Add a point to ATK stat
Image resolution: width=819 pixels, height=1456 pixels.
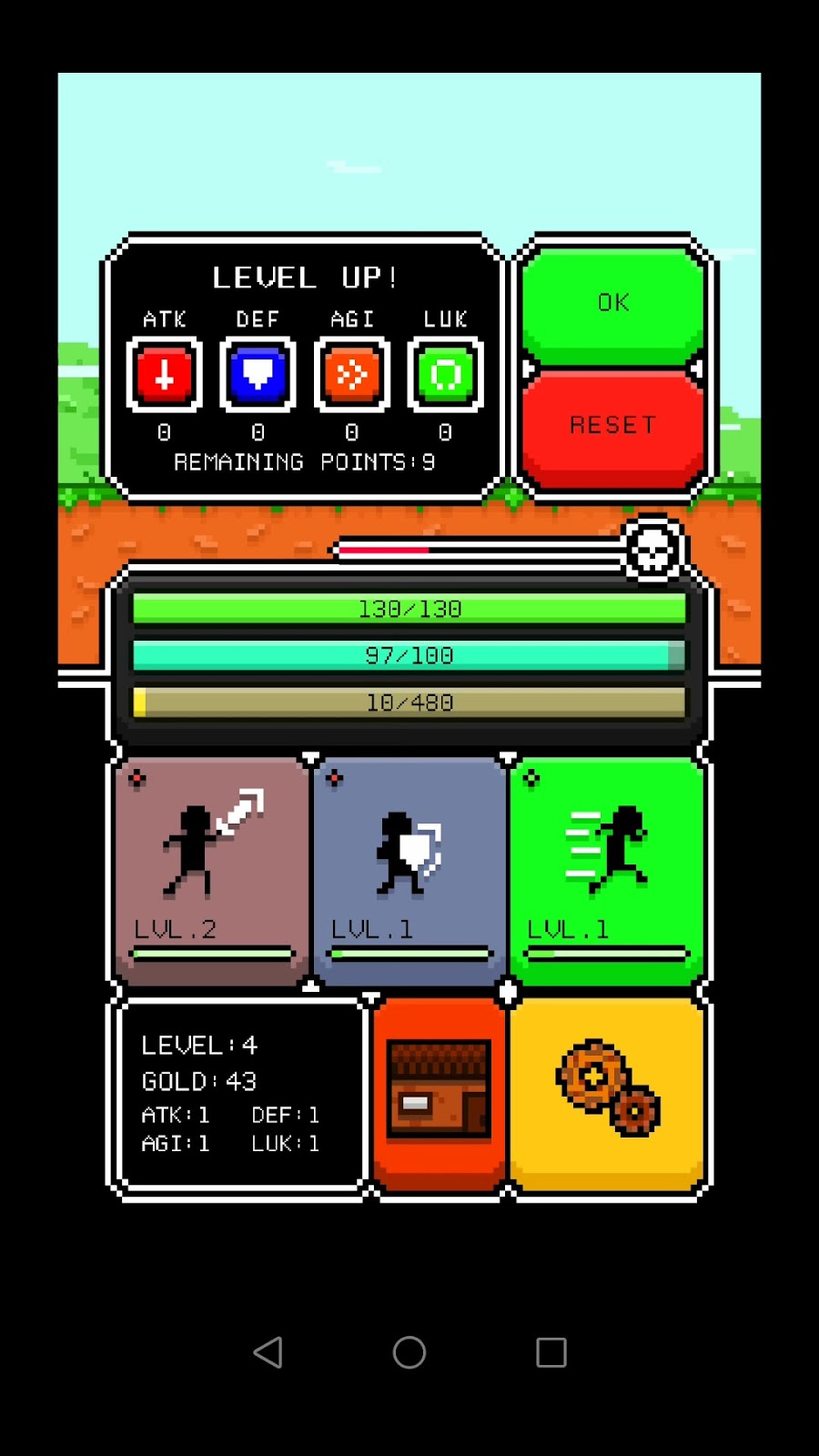(x=165, y=374)
